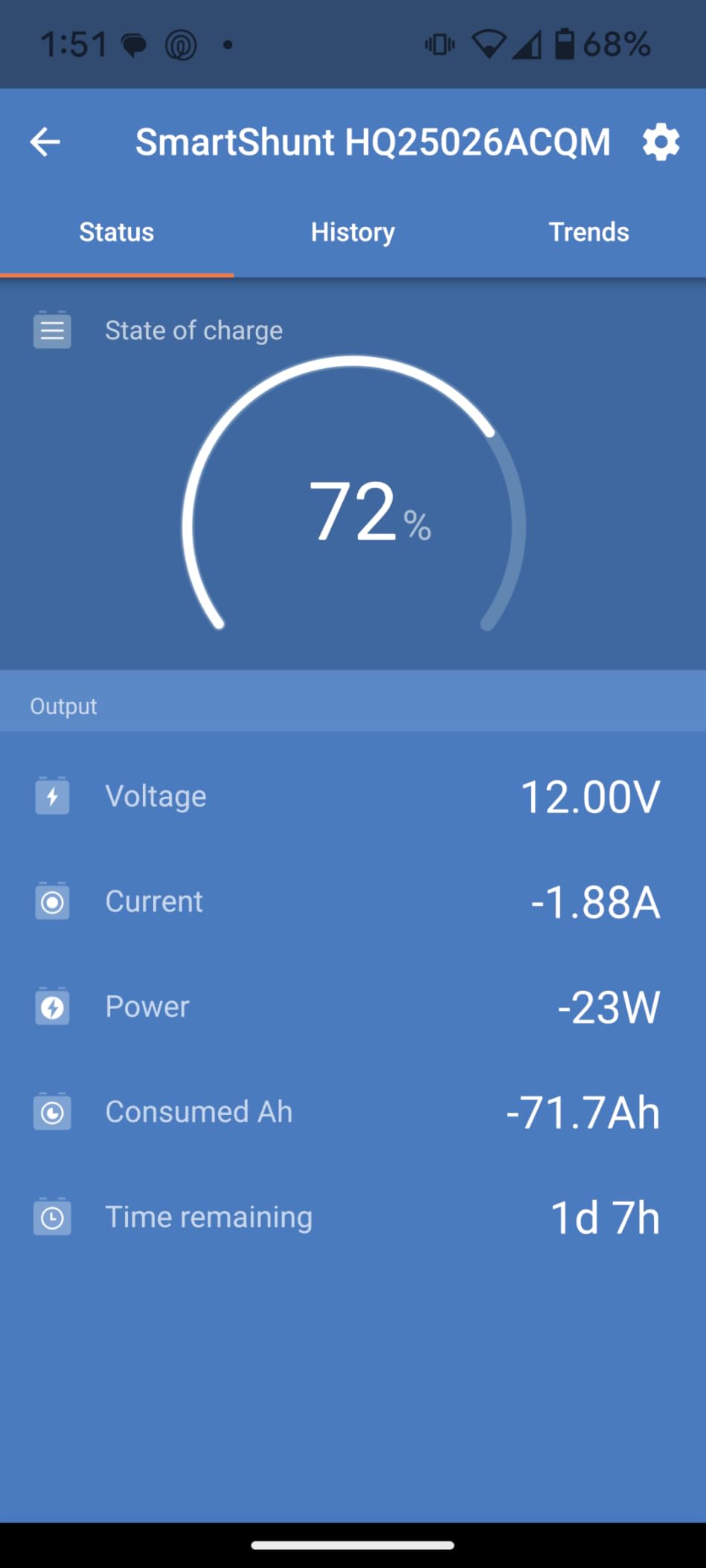Image resolution: width=706 pixels, height=1568 pixels.
Task: Click the SmartShunt HQ25026ACQM title
Action: coord(373,141)
